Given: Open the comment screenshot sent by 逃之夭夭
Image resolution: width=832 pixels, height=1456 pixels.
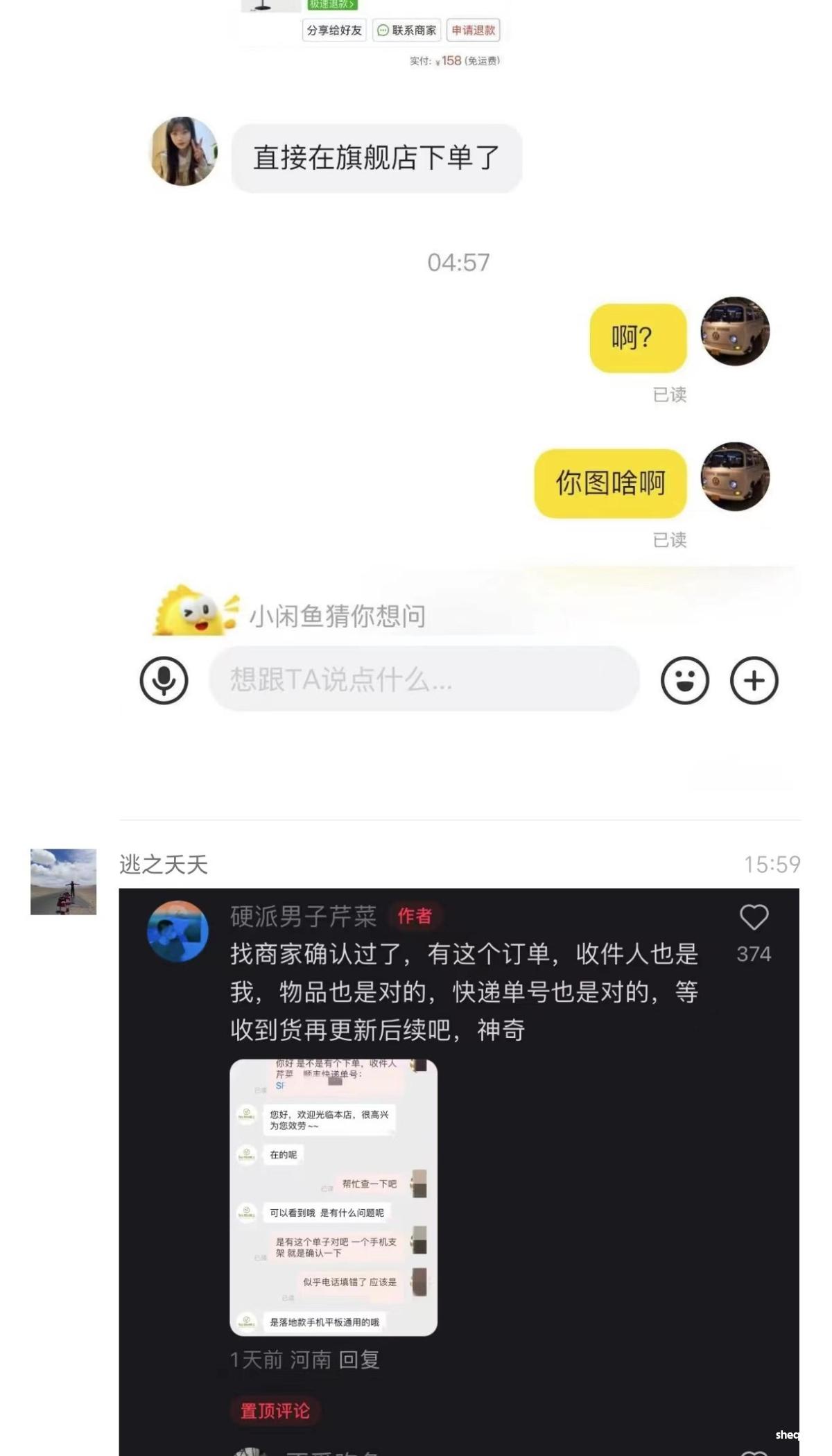Looking at the screenshot, I should (x=459, y=1172).
